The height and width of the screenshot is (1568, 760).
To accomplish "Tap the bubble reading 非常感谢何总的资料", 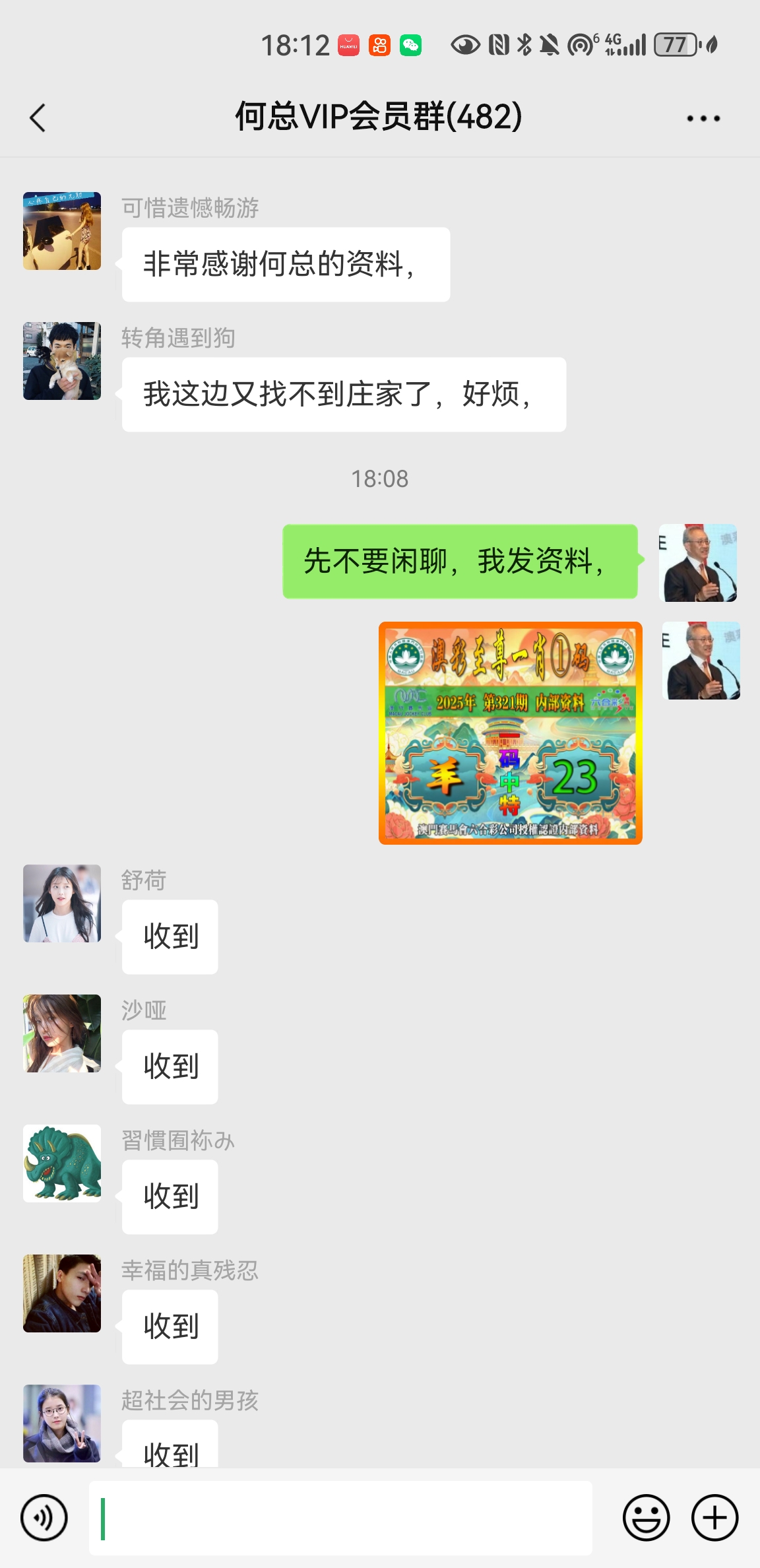I will (284, 263).
